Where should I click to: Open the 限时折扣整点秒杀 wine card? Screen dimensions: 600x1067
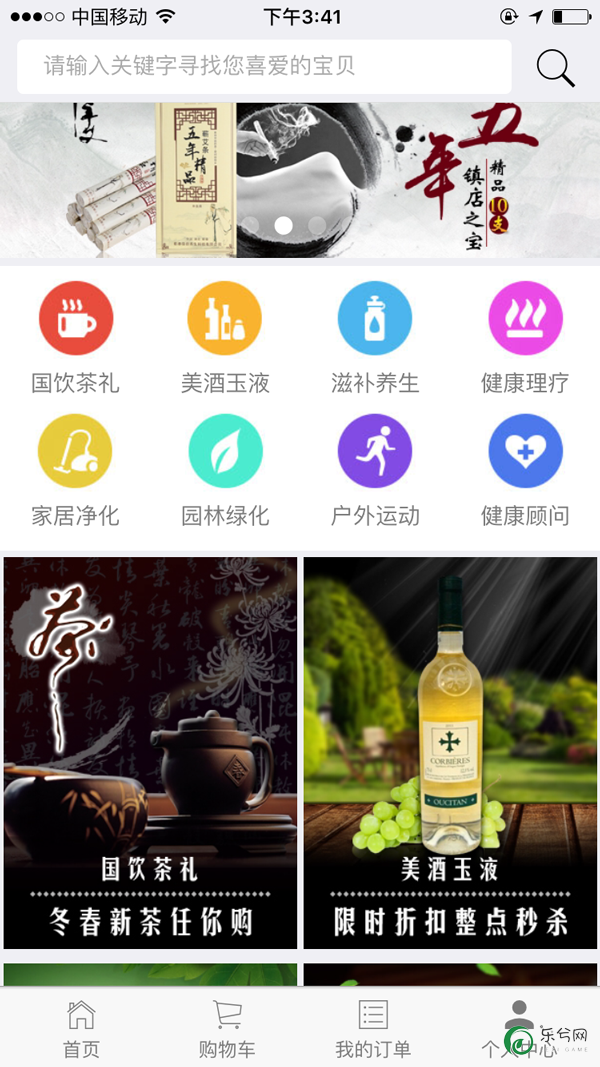click(450, 752)
